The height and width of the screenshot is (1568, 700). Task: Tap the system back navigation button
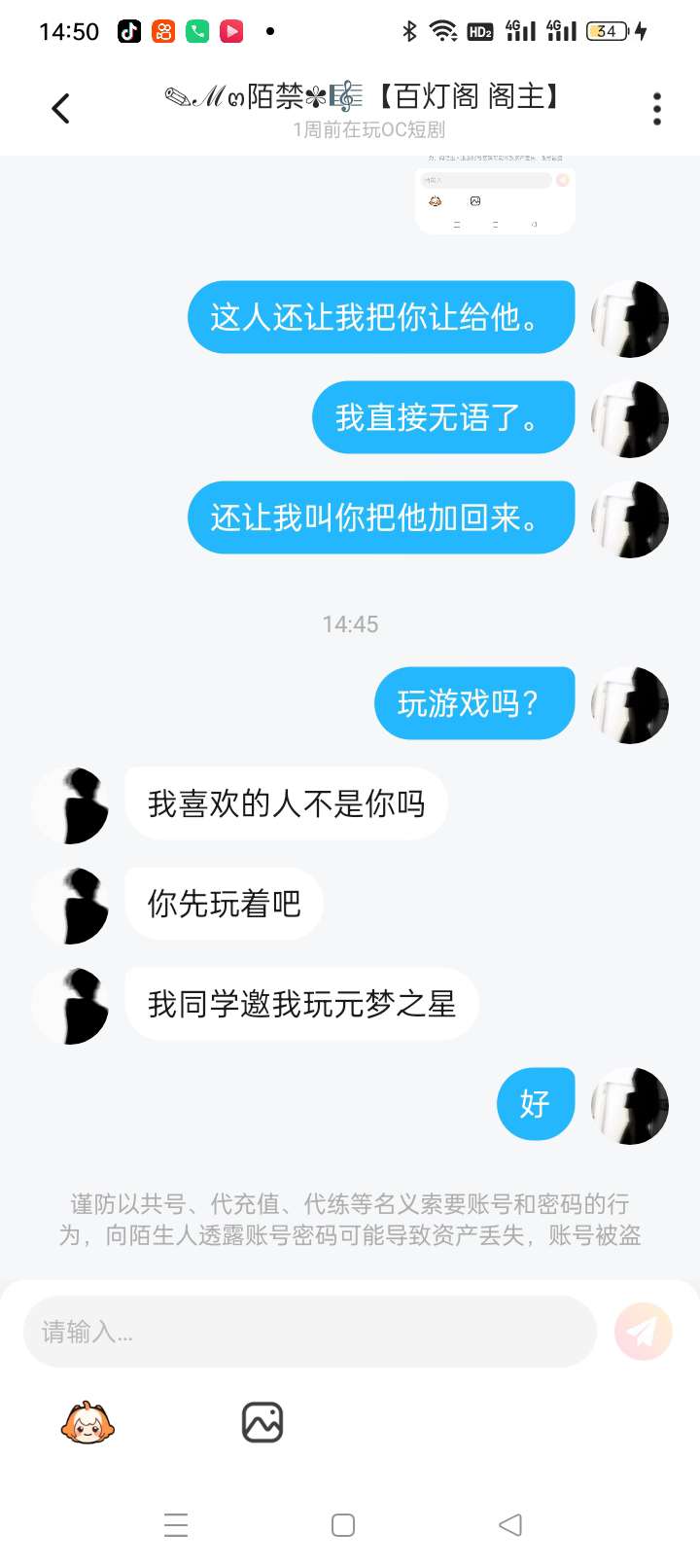pyautogui.click(x=510, y=1525)
